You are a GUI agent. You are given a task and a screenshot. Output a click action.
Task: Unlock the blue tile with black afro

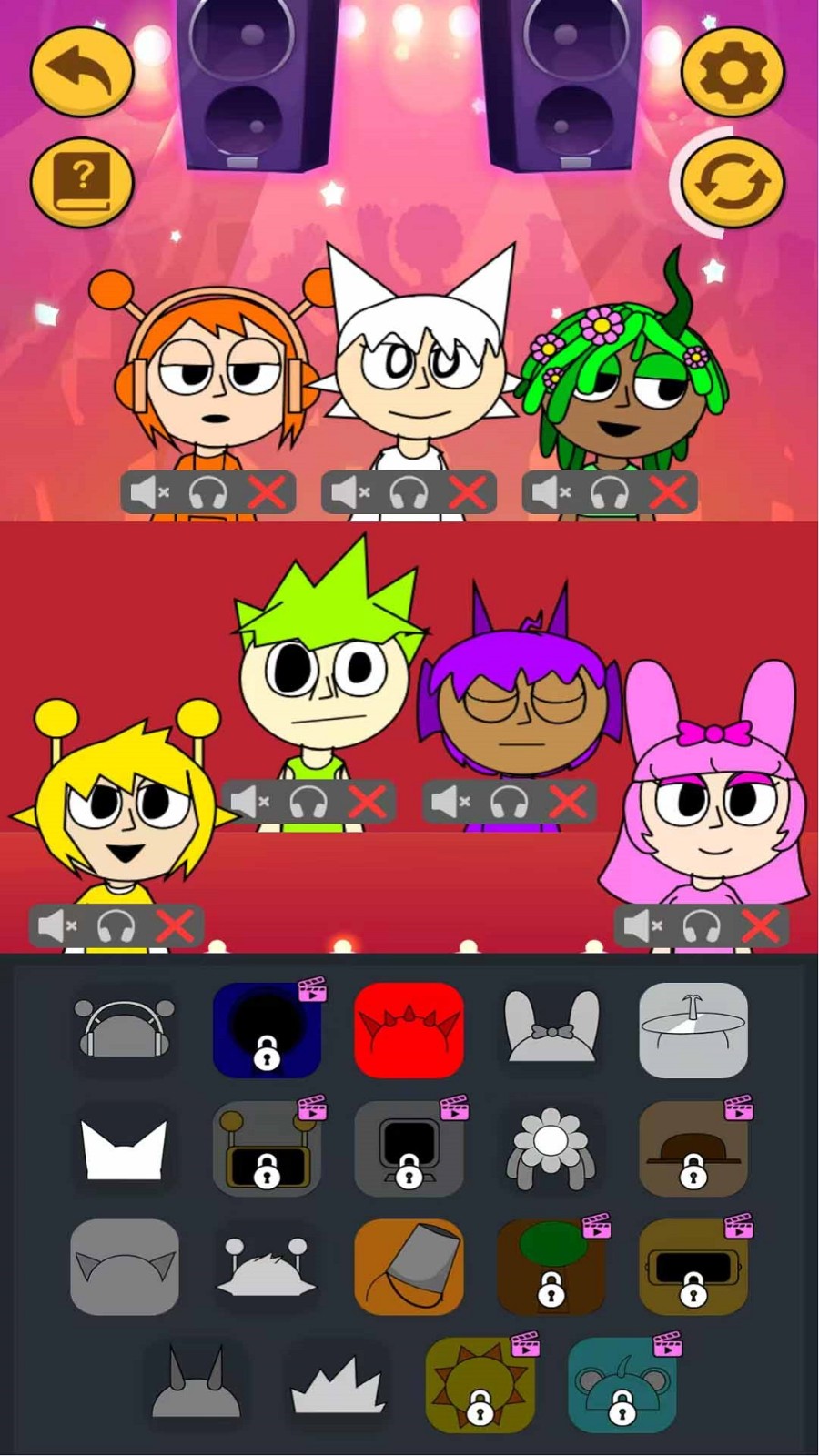(x=267, y=1030)
